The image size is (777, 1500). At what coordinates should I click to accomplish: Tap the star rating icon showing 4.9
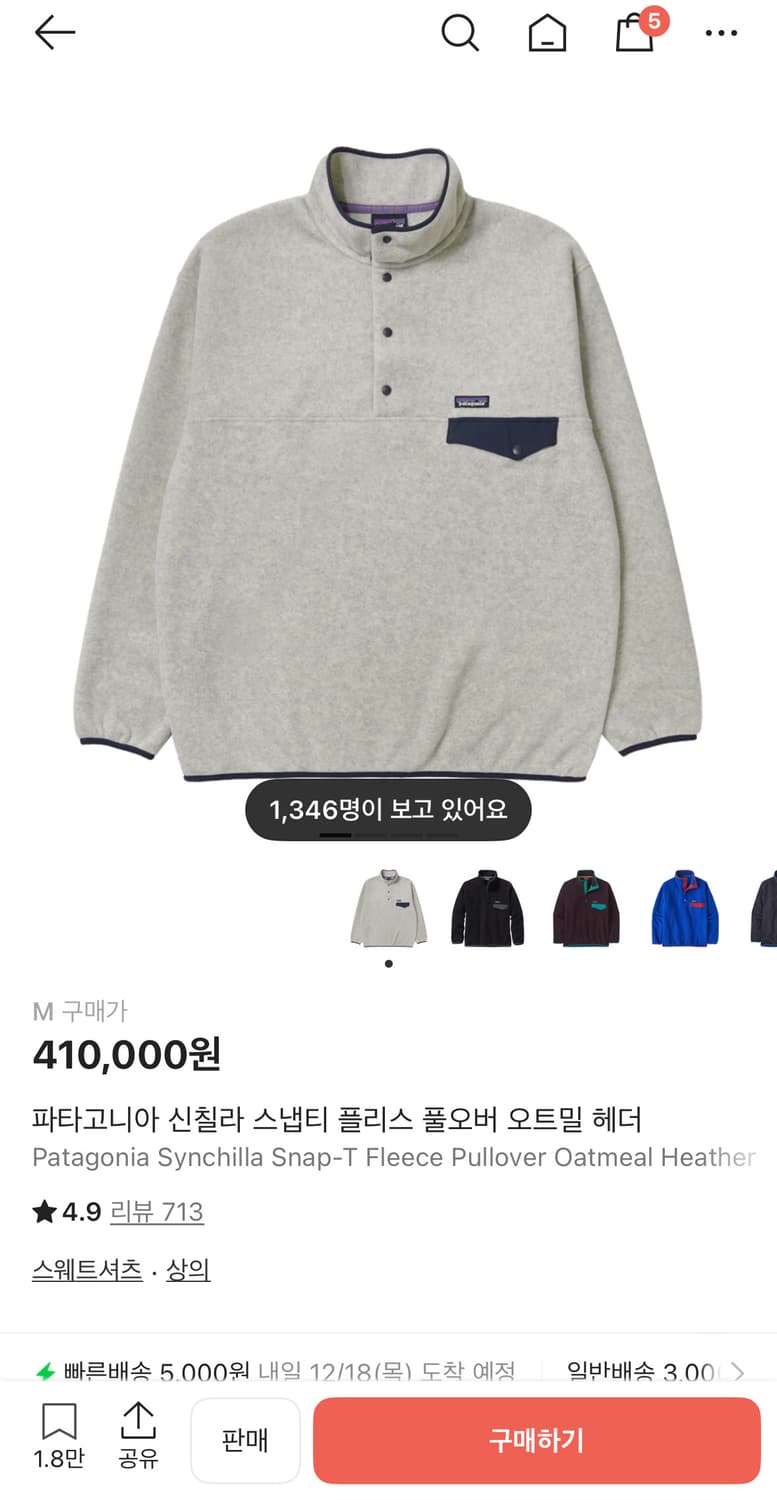tap(42, 1211)
